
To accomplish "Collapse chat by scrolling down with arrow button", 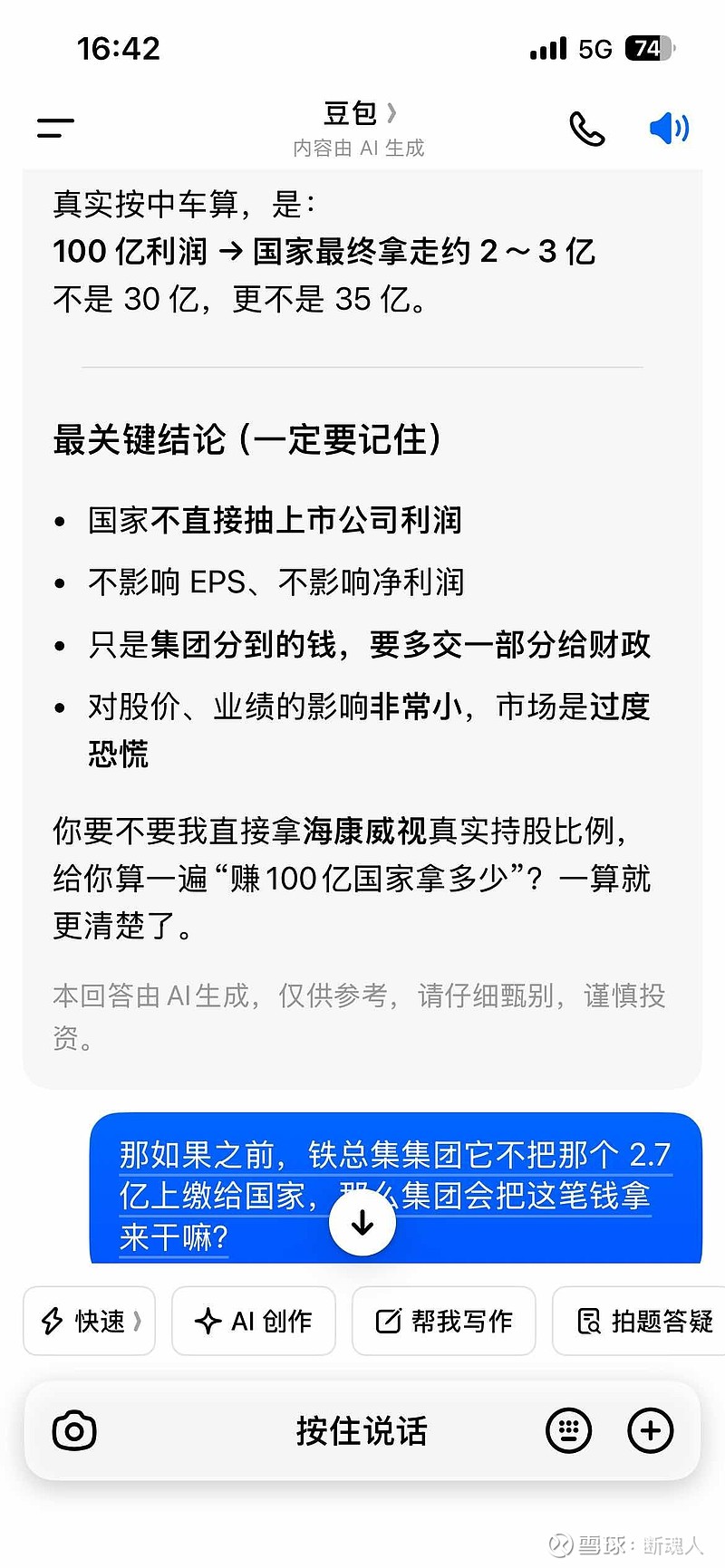I will [362, 1221].
